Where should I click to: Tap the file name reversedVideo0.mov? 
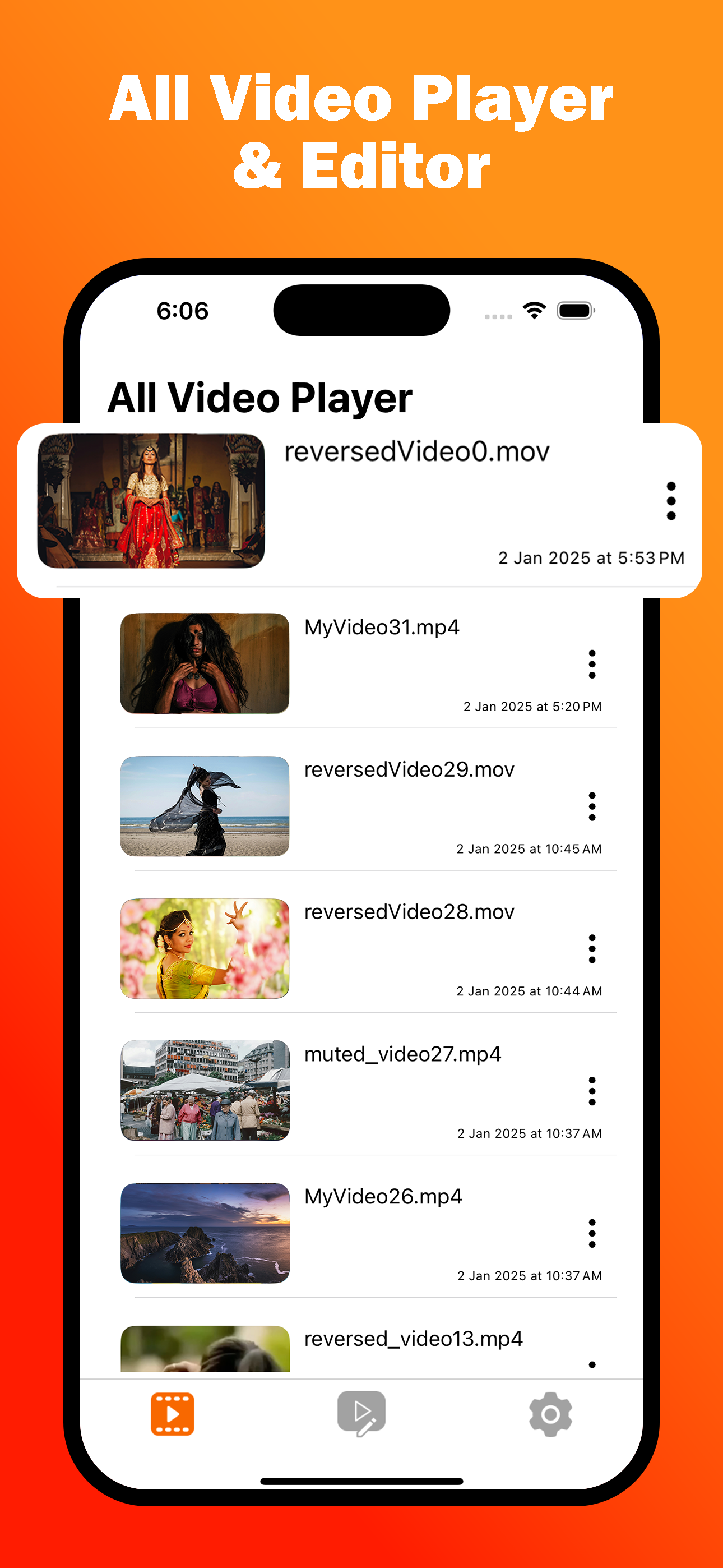point(418,451)
